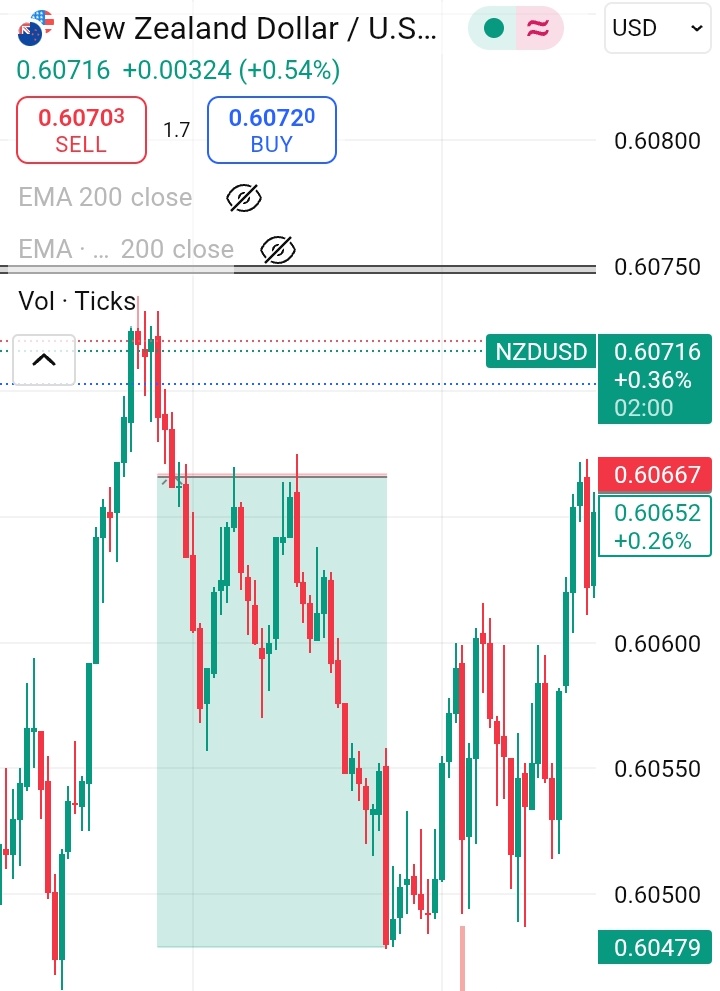Tap the BUY button at 0.60720
The height and width of the screenshot is (991, 720).
click(x=271, y=130)
